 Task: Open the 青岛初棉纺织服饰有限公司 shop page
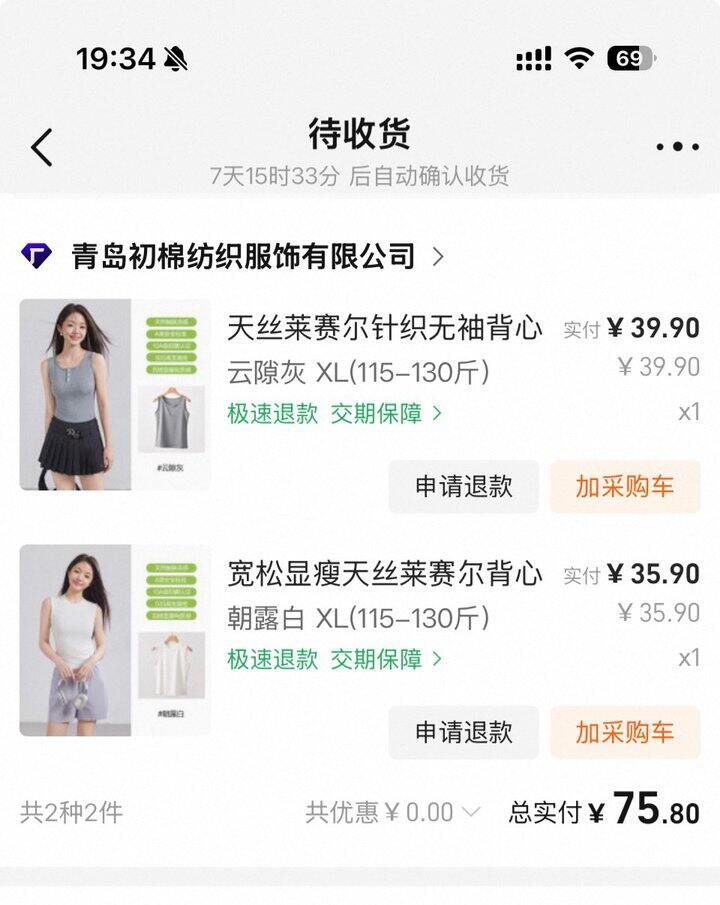(242, 257)
